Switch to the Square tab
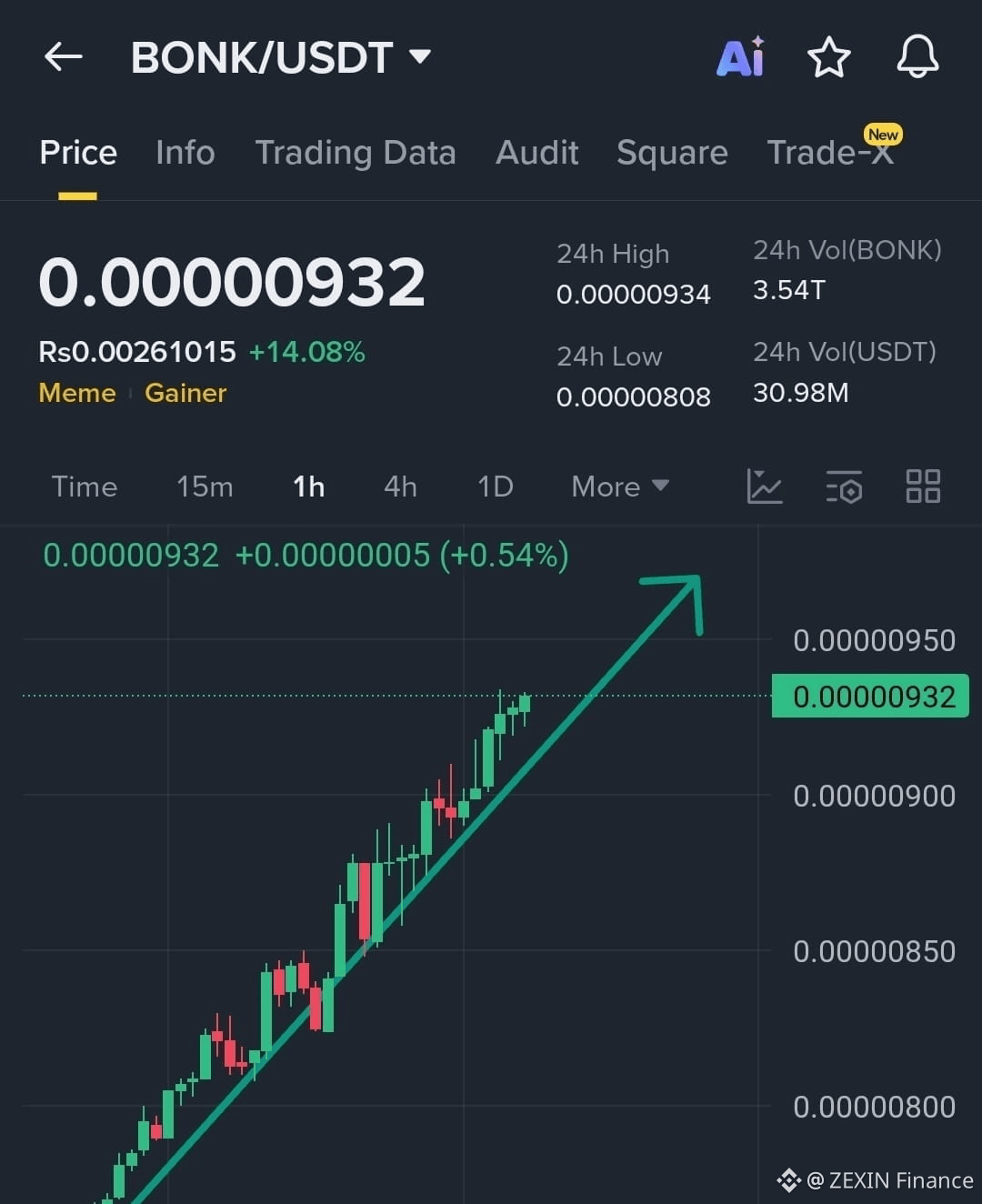Viewport: 982px width, 1204px height. [672, 152]
